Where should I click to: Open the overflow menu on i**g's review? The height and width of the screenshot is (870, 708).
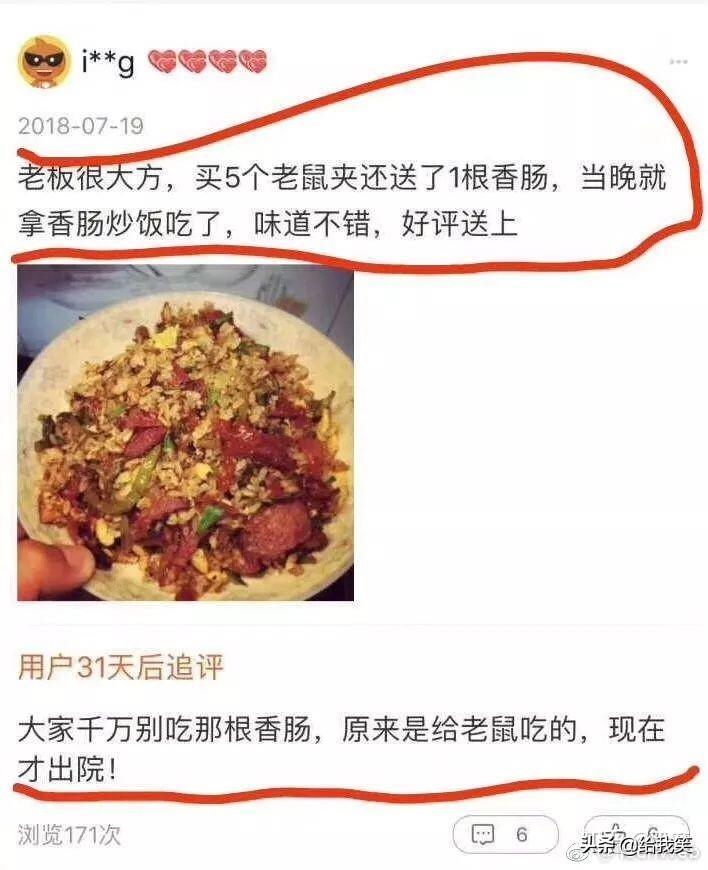coord(678,62)
